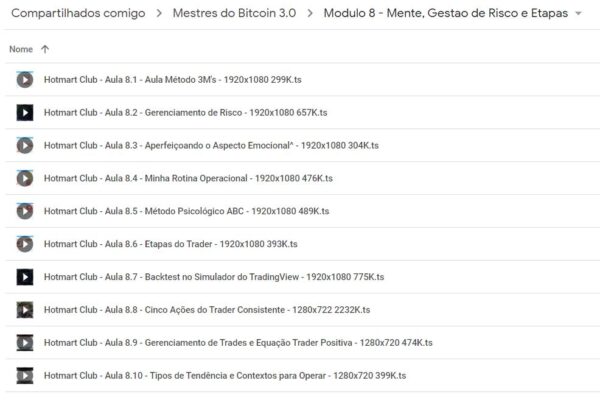The height and width of the screenshot is (414, 600).
Task: Open Aula 8.10 - Tipos de Tendência
Action: (224, 376)
